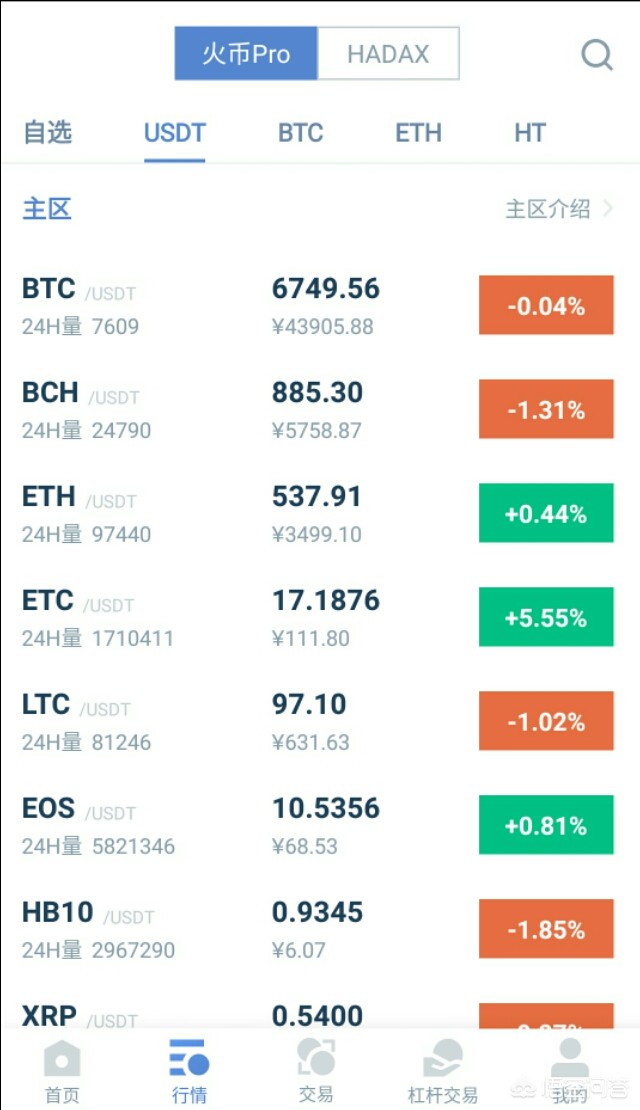Switch to the ETH market tab
Image resolution: width=640 pixels, height=1110 pixels.
coord(418,133)
